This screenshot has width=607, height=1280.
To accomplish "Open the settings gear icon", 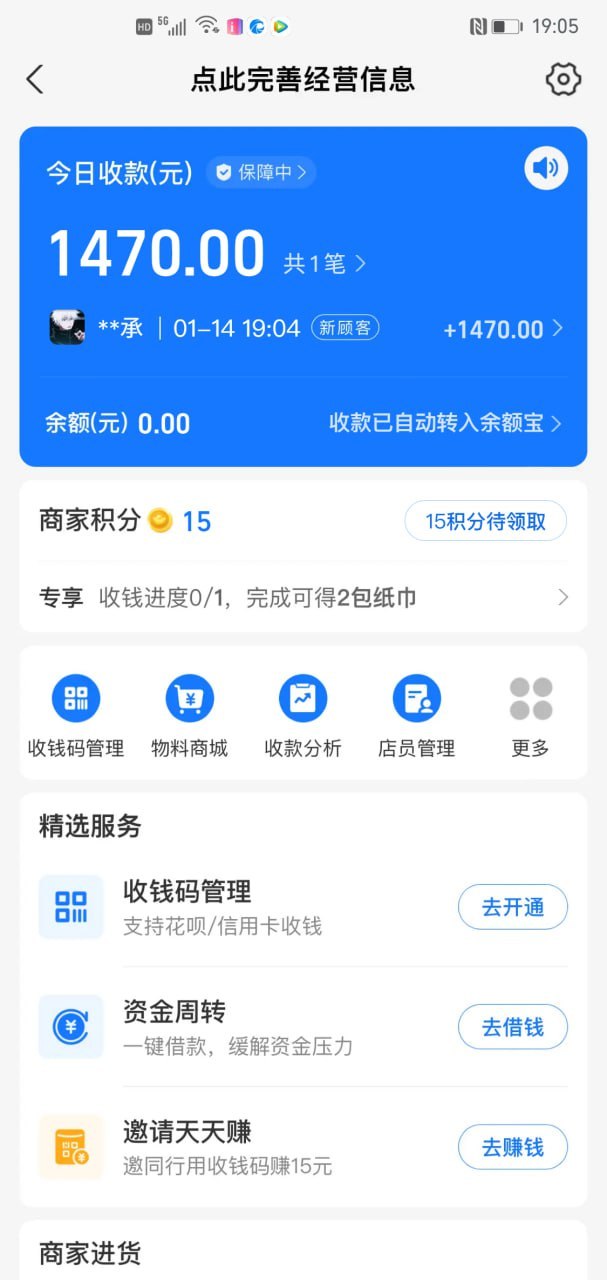I will pos(563,80).
